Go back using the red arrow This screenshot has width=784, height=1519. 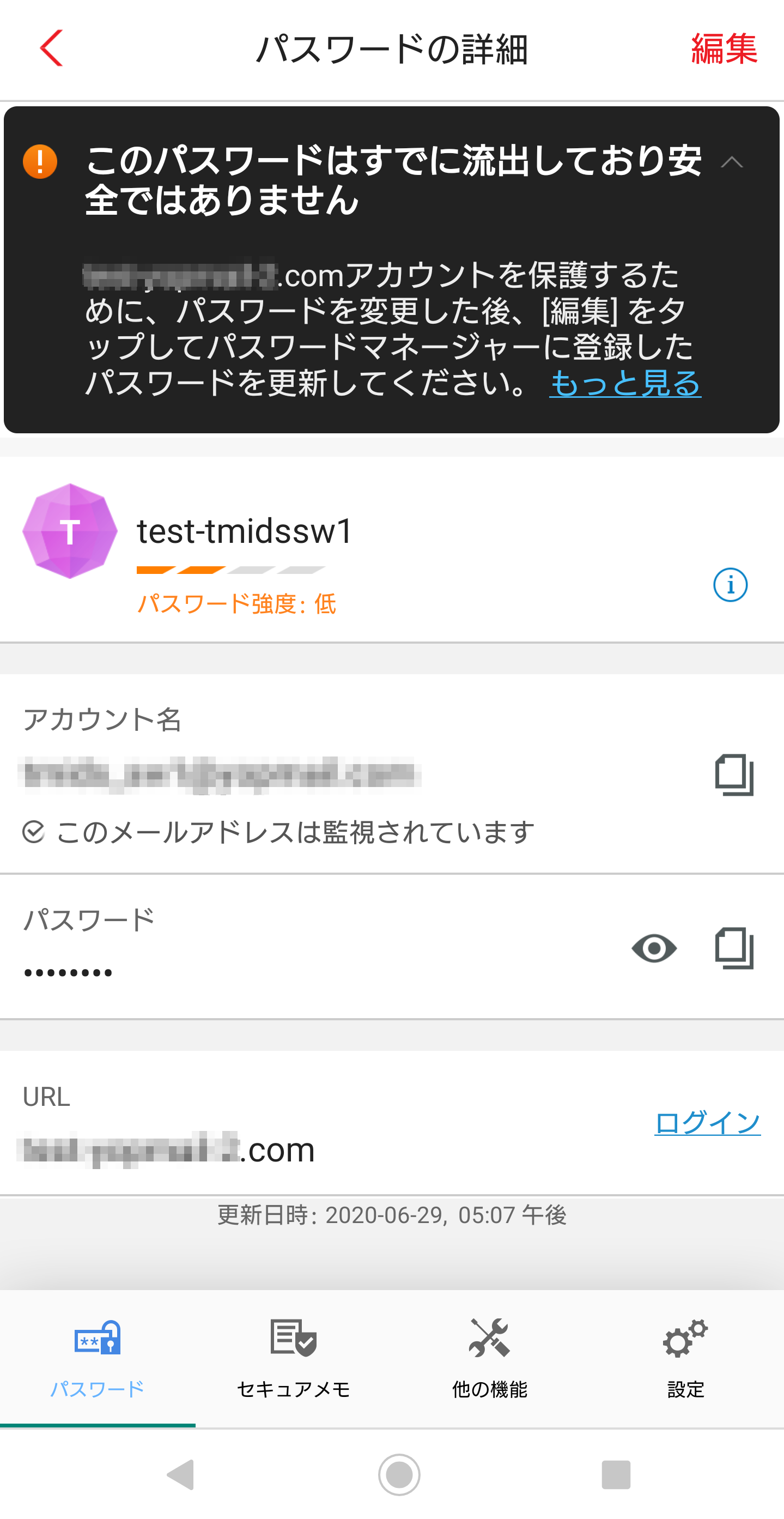pyautogui.click(x=51, y=49)
